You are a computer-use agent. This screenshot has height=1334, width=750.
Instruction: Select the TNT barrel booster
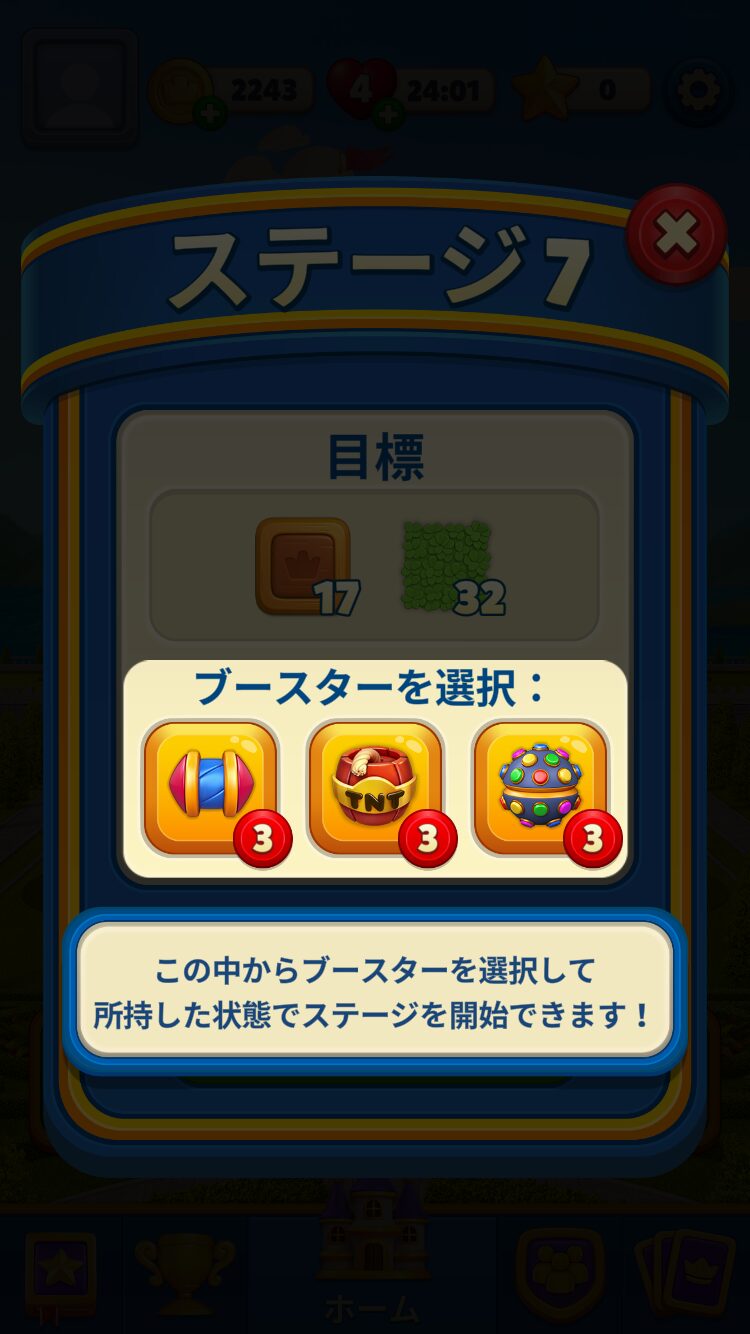point(375,787)
